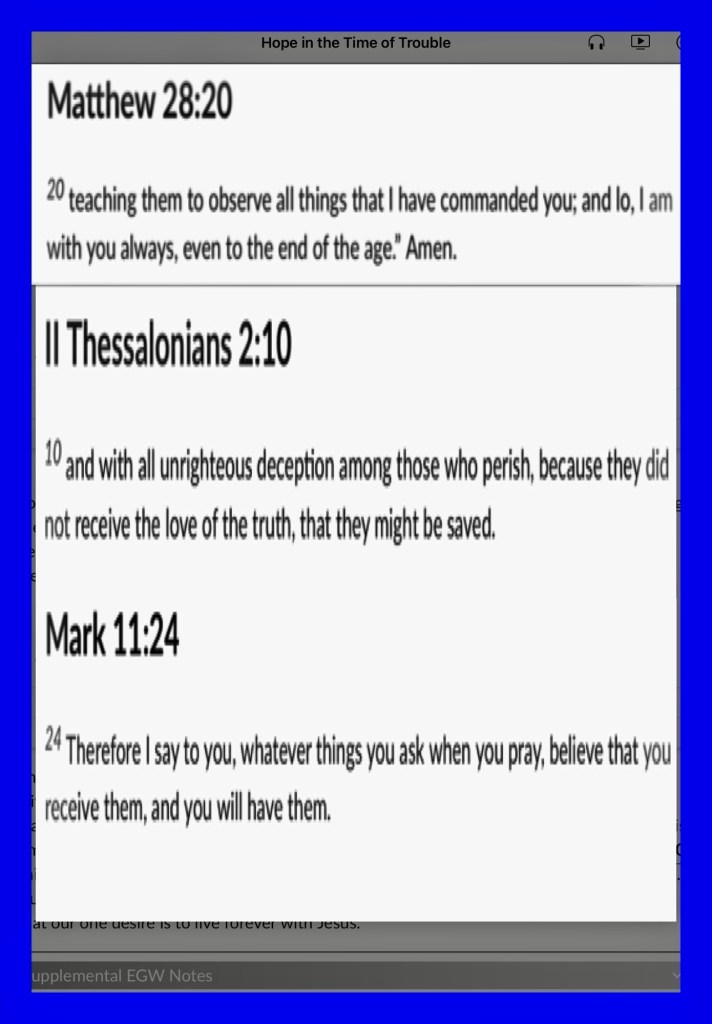The image size is (712, 1024).
Task: Open the audio headphones option
Action: (x=596, y=43)
